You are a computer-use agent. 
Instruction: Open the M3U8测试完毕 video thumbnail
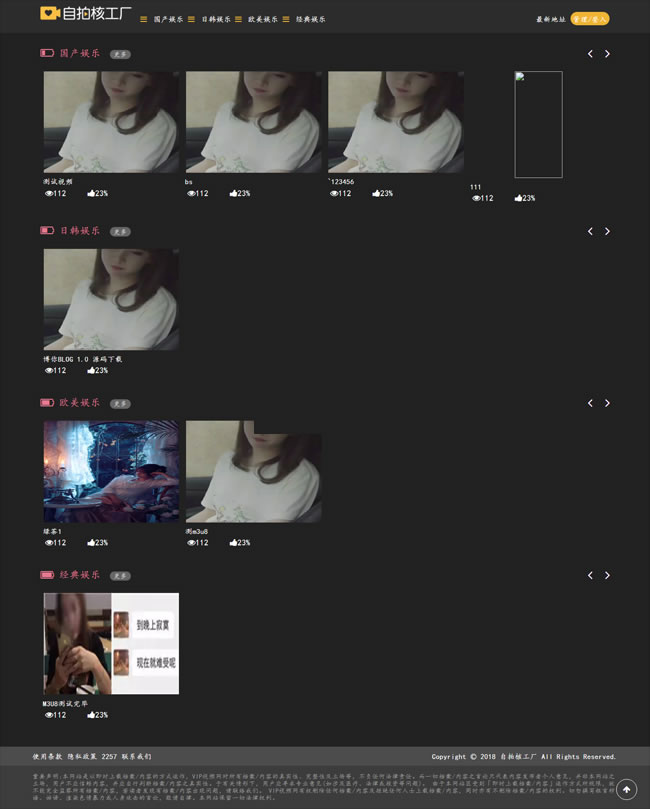pyautogui.click(x=111, y=643)
